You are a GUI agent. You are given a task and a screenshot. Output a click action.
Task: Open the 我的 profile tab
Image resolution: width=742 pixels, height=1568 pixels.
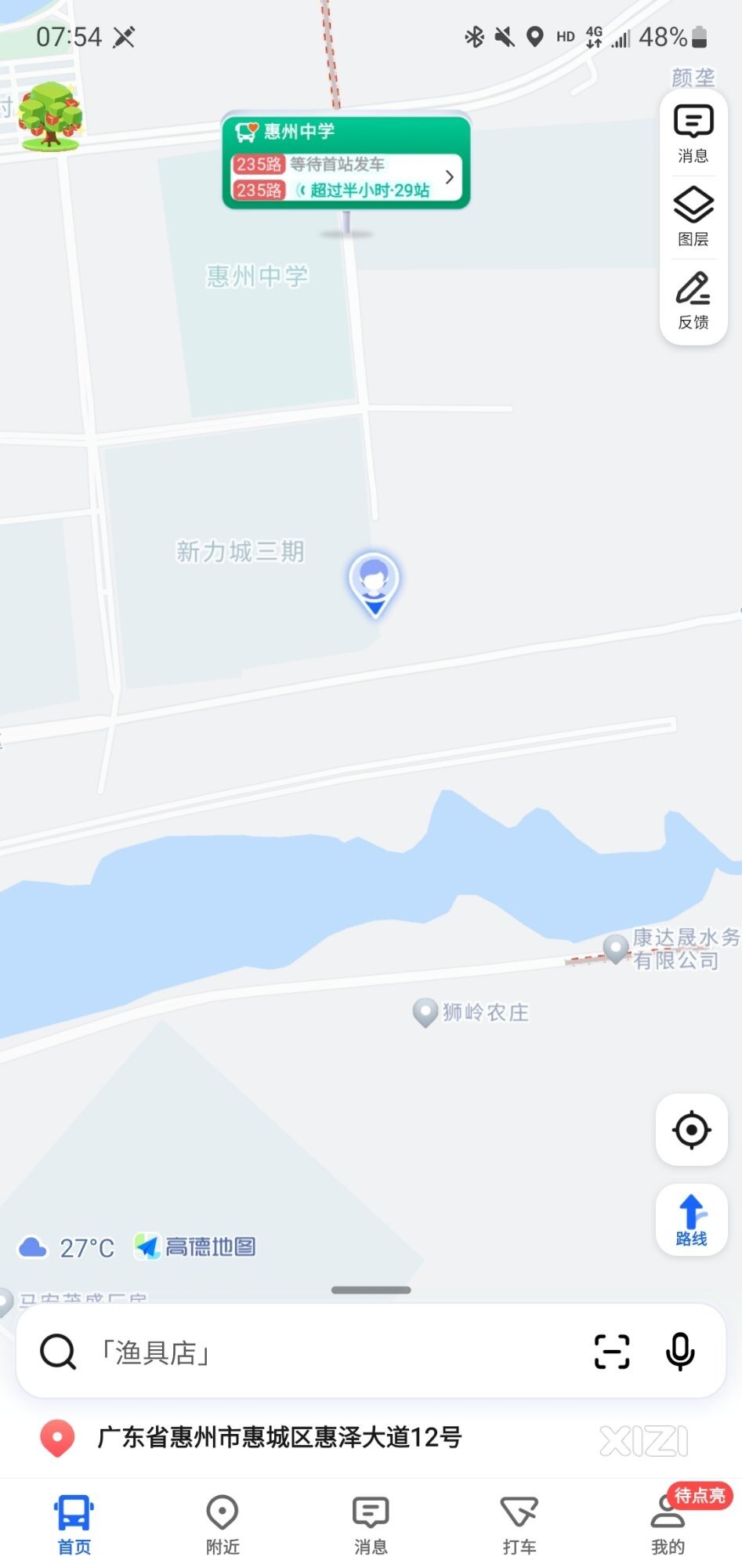click(x=668, y=1524)
